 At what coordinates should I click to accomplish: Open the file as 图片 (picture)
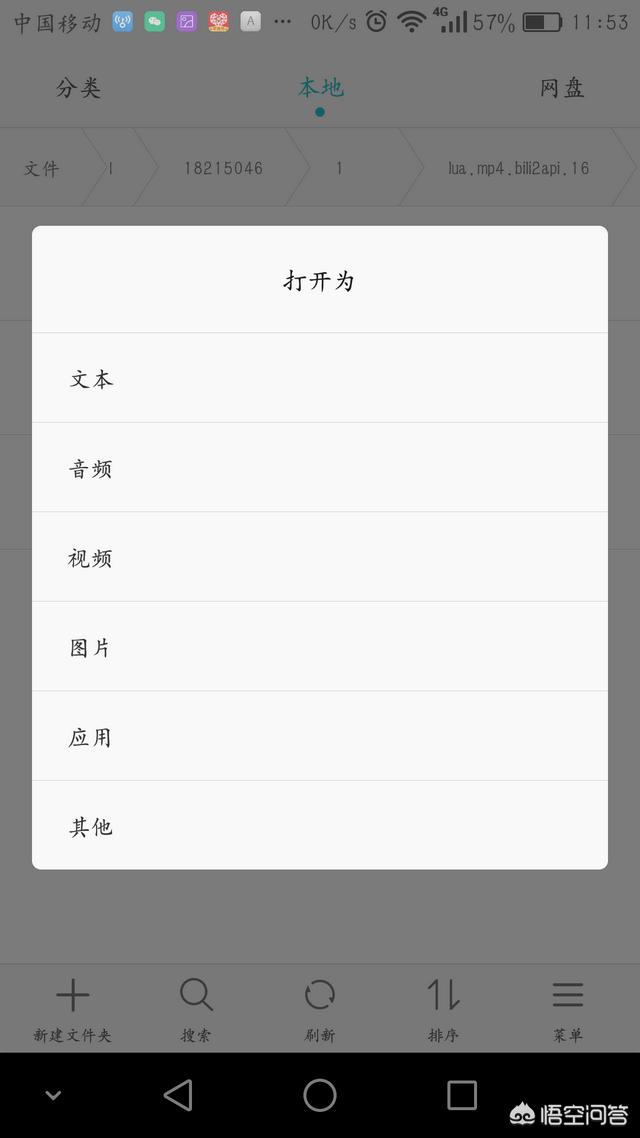pyautogui.click(x=319, y=647)
